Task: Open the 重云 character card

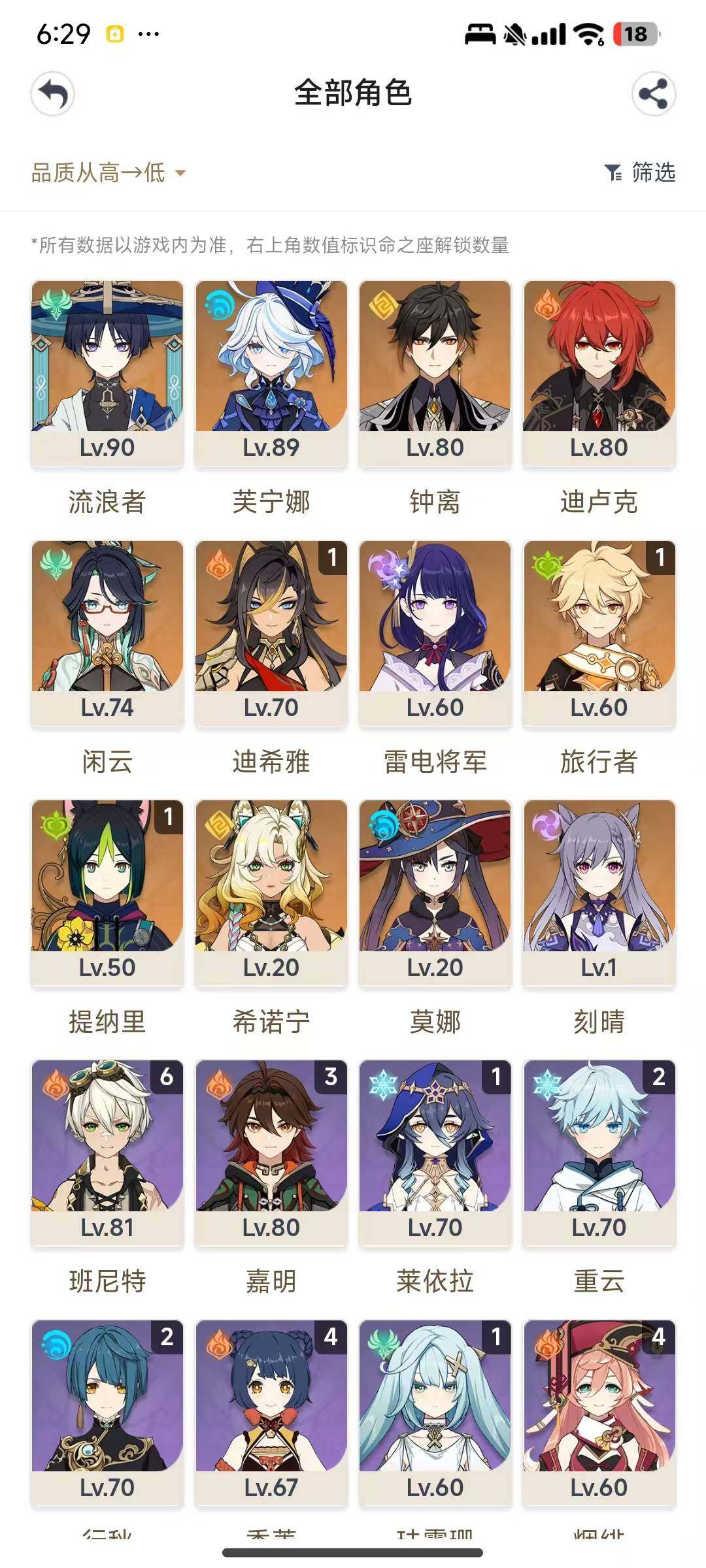Action: (599, 1152)
